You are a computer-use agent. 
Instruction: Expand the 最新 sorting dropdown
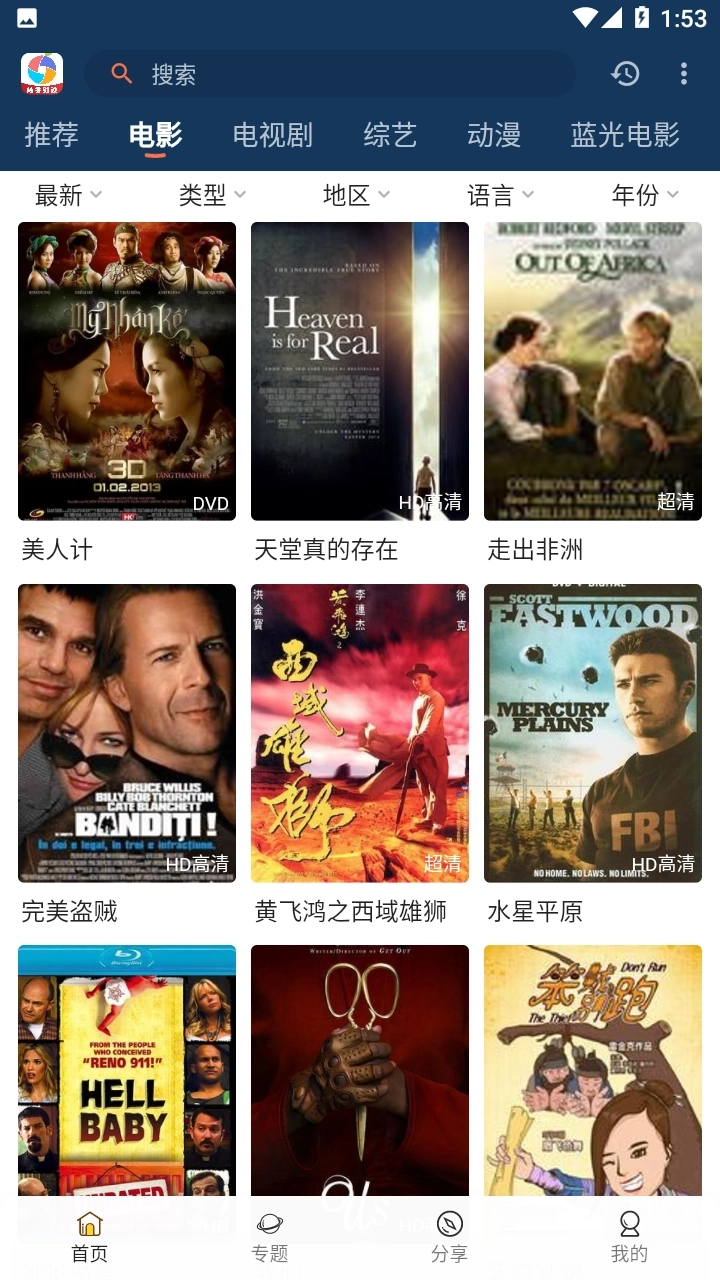coord(68,196)
